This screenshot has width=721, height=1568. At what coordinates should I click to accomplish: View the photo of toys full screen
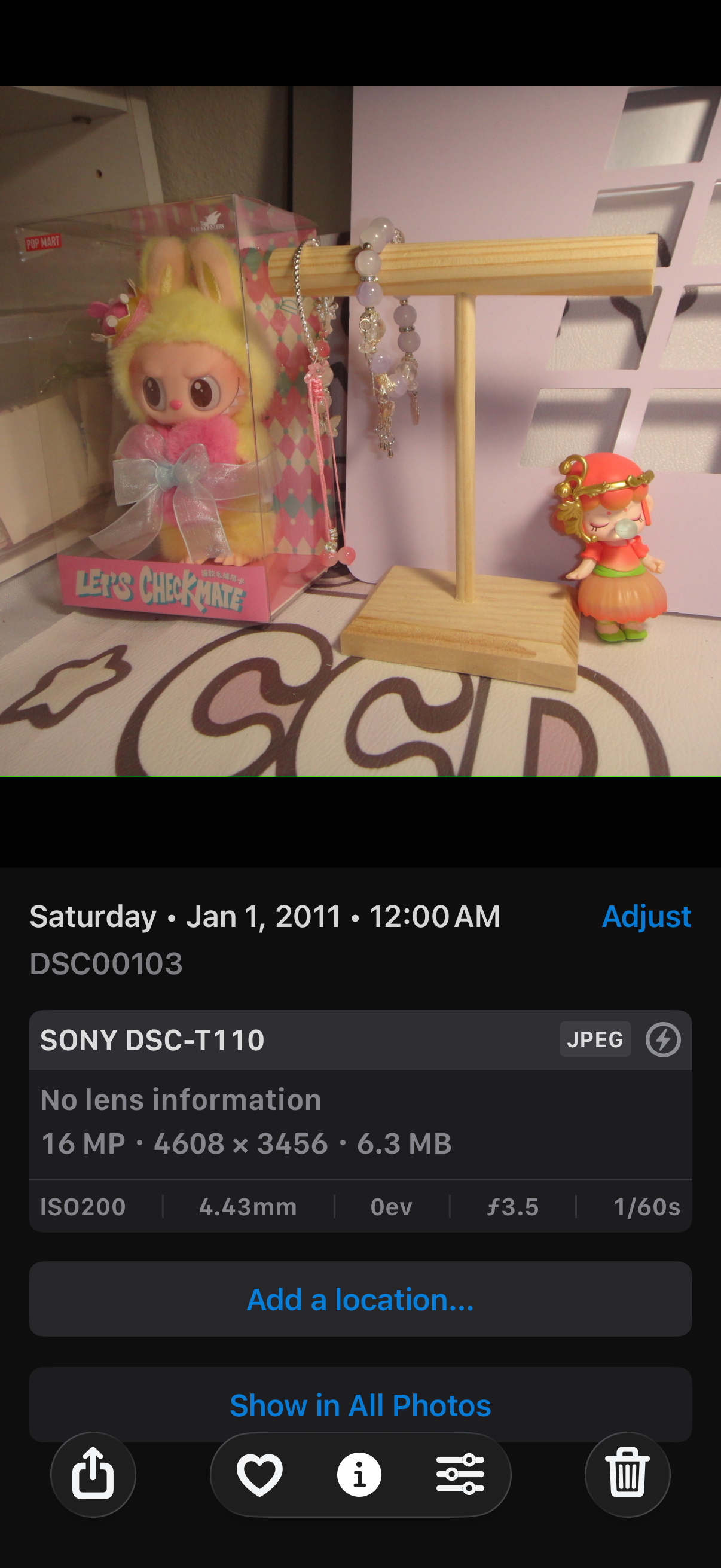tap(360, 431)
